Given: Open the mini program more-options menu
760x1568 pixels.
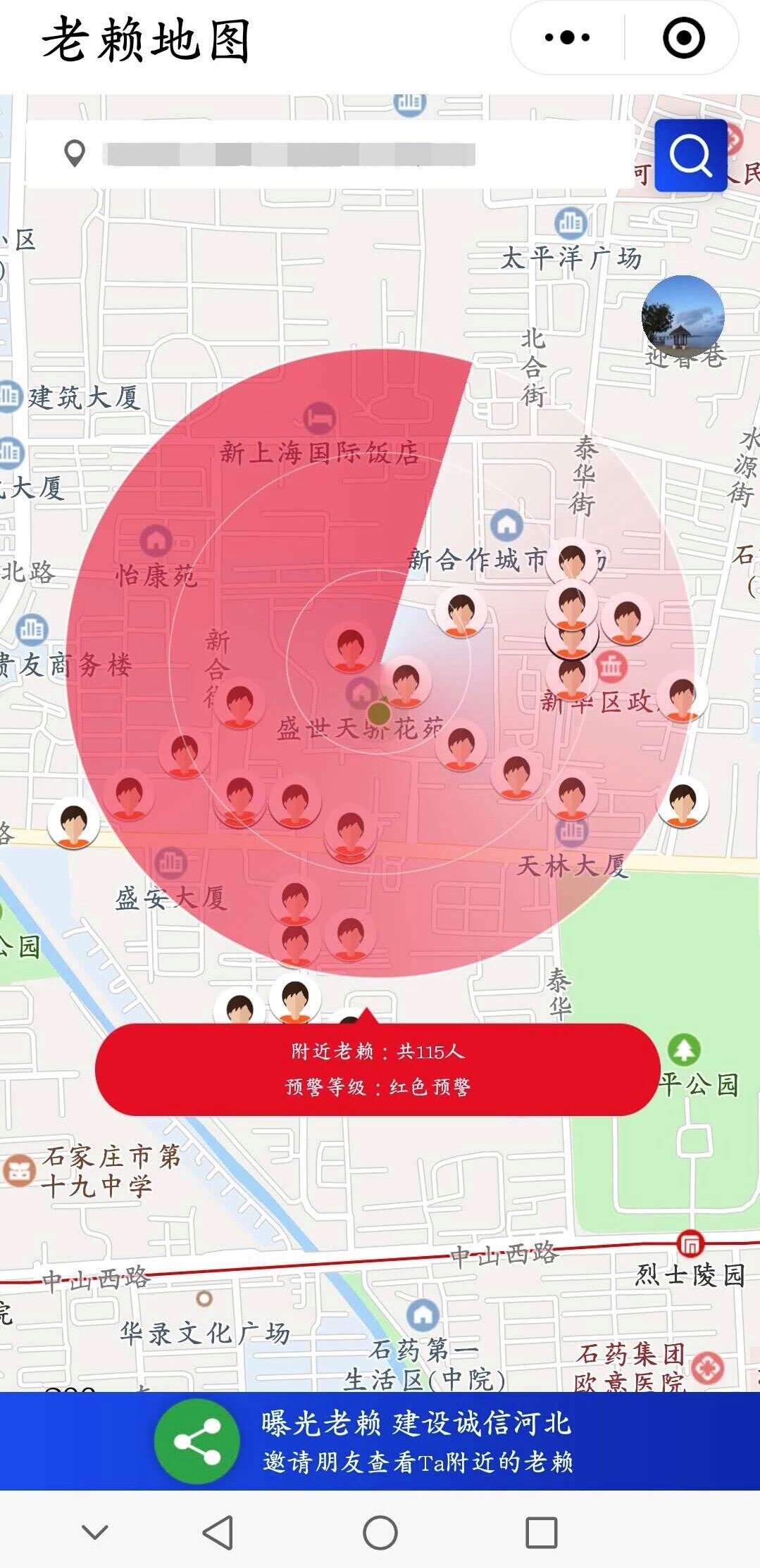Looking at the screenshot, I should click(x=568, y=37).
